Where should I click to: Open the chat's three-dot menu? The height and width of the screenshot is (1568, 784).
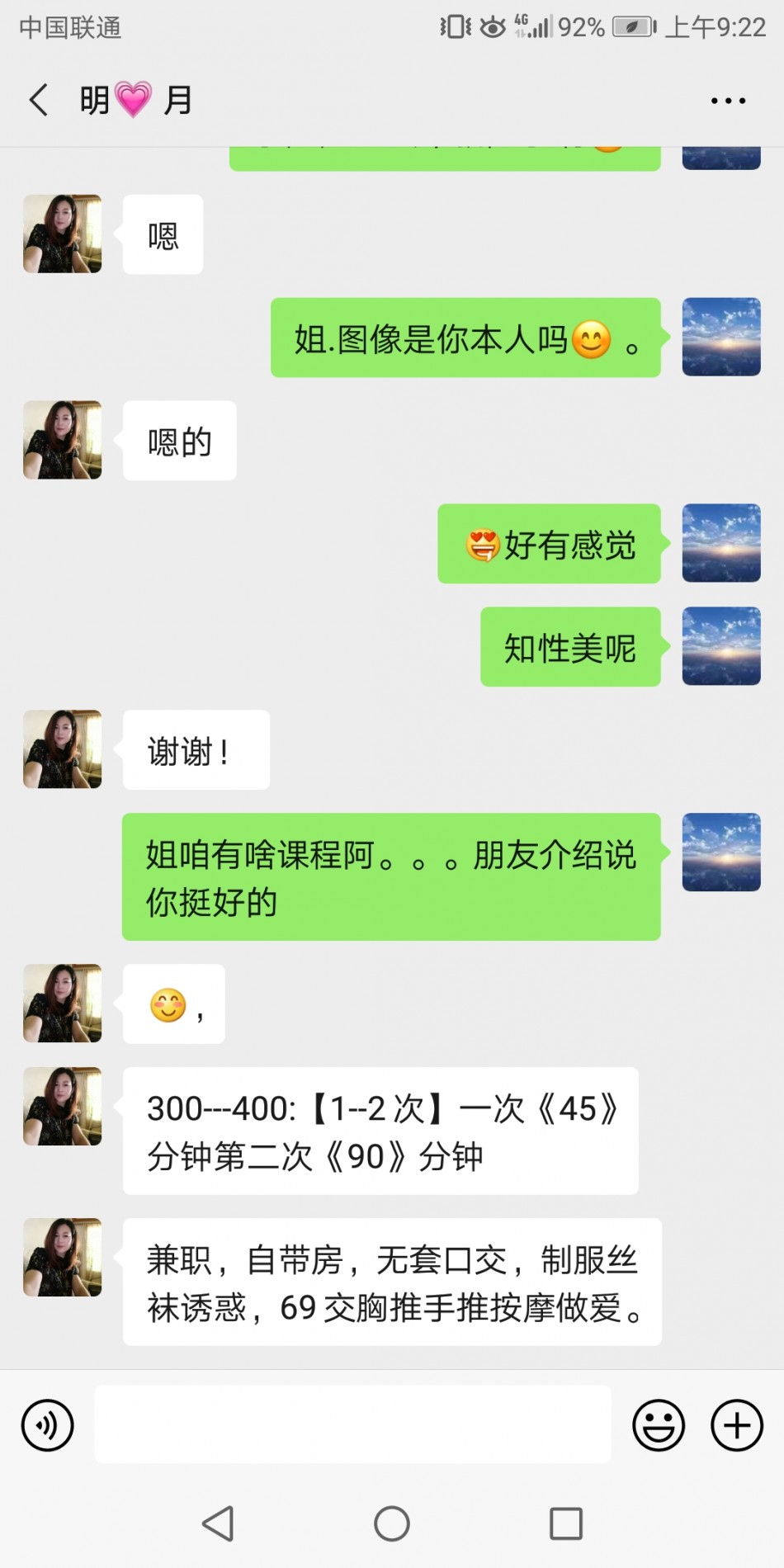(728, 101)
